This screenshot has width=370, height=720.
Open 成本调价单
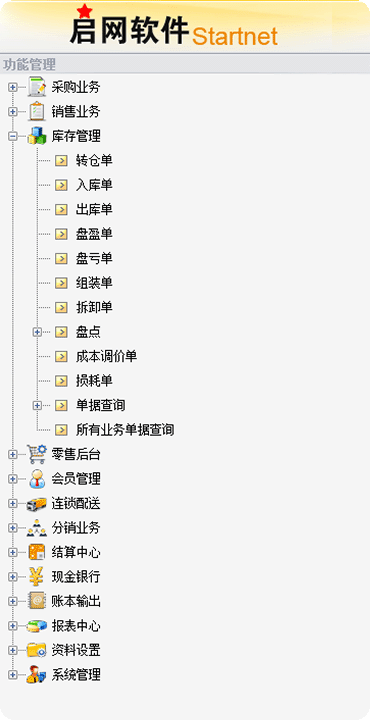click(x=107, y=357)
